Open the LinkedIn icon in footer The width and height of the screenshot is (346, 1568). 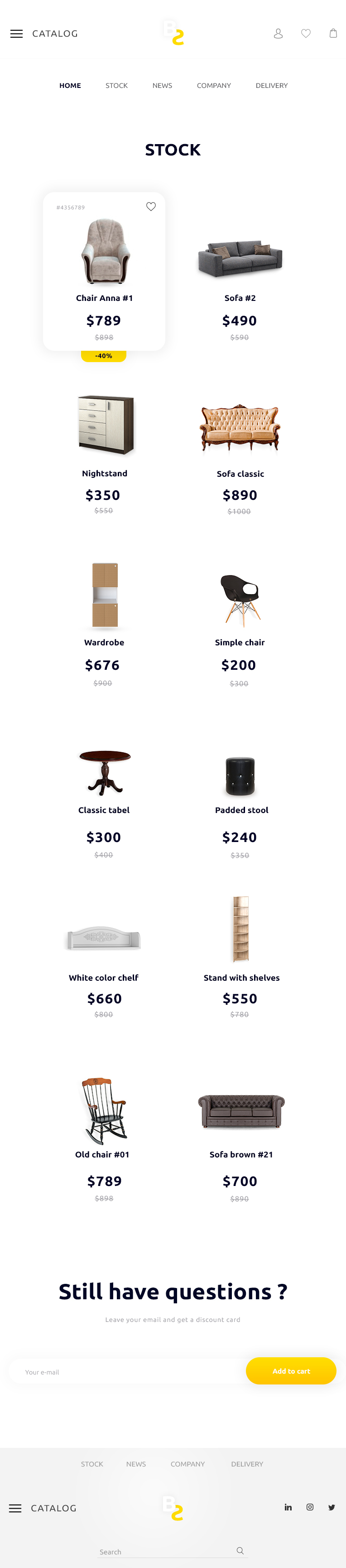point(288,1507)
